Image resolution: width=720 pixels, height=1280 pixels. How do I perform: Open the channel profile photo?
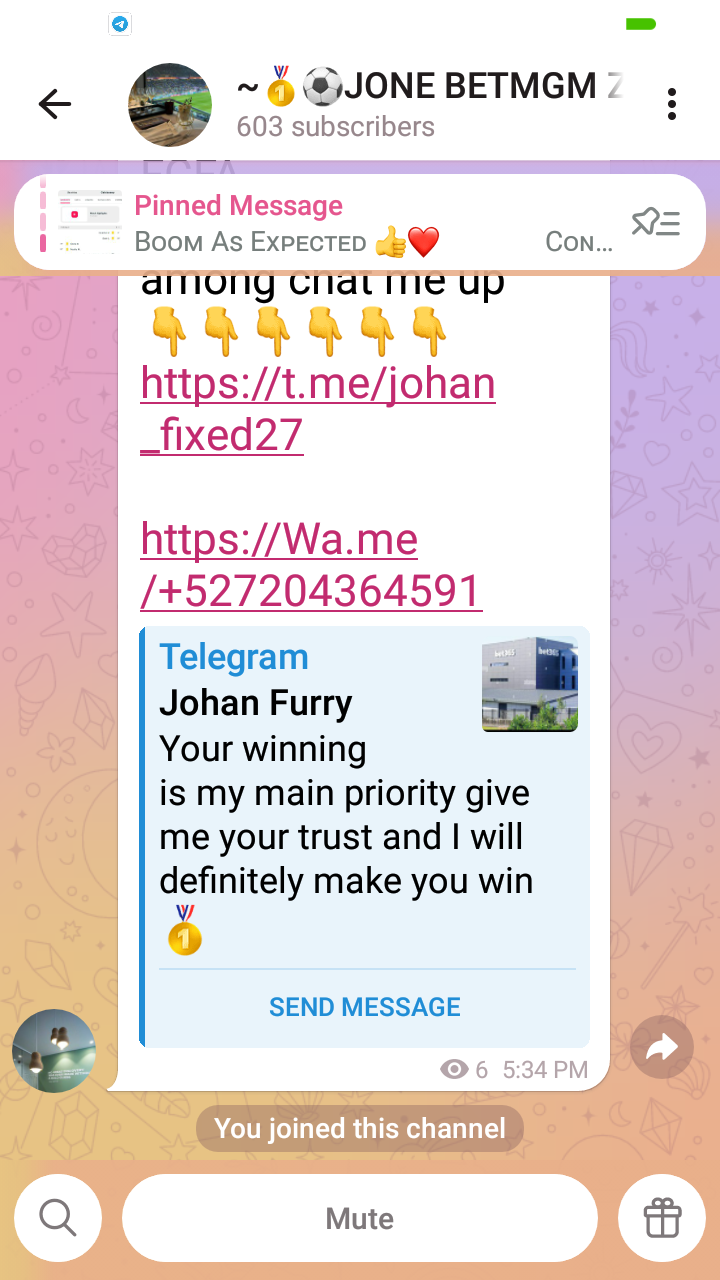pos(170,104)
